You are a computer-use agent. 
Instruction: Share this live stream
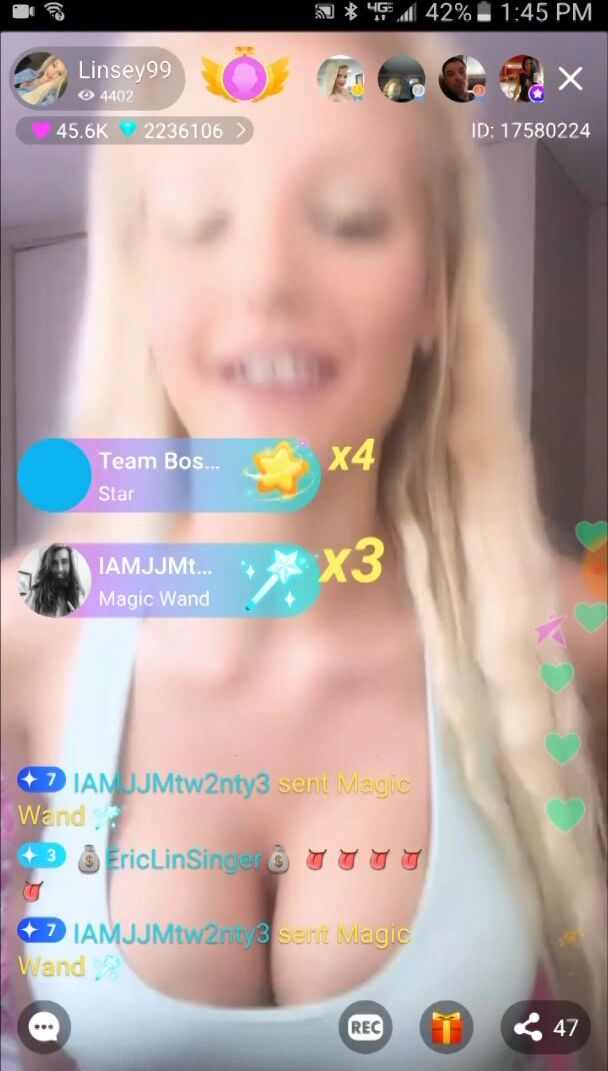(545, 1027)
